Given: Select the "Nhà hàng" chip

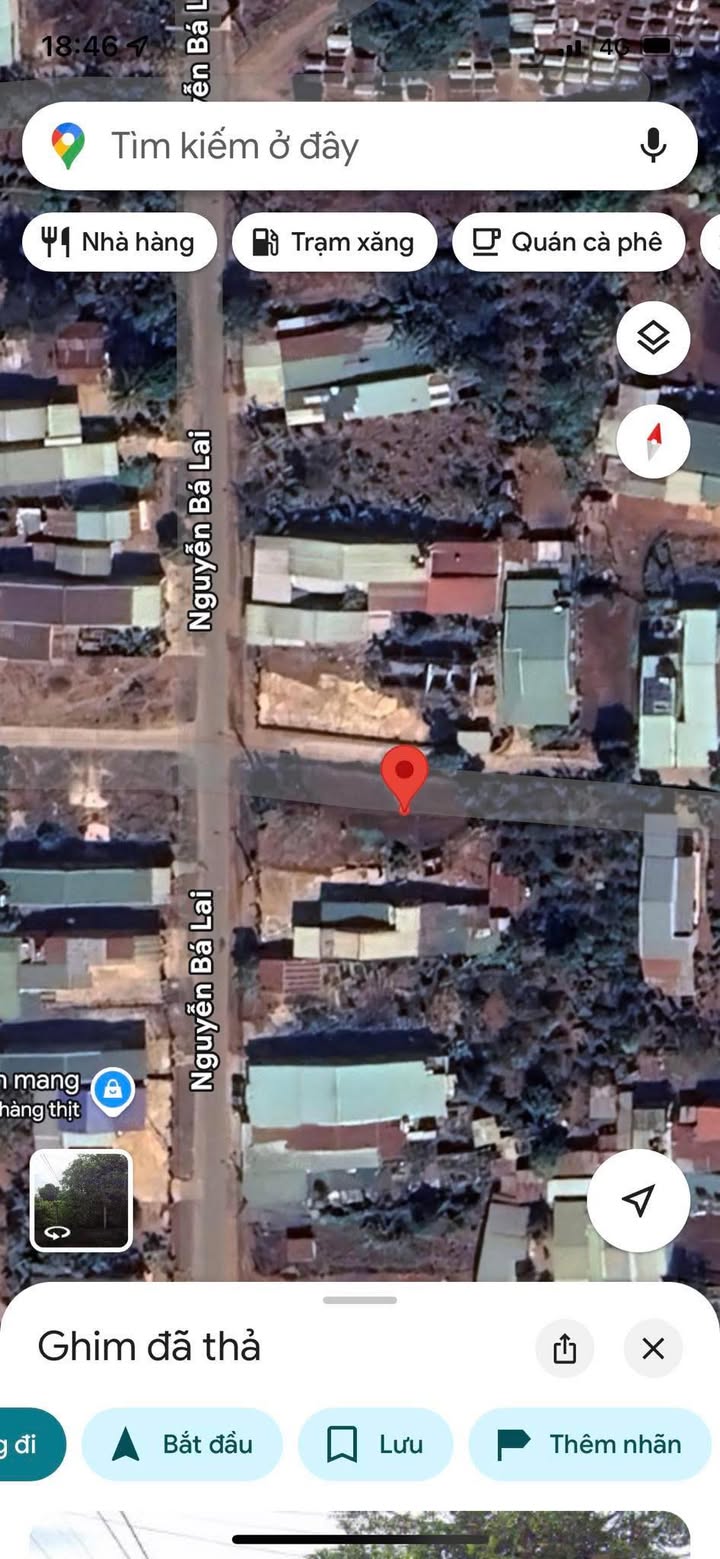Looking at the screenshot, I should point(119,242).
